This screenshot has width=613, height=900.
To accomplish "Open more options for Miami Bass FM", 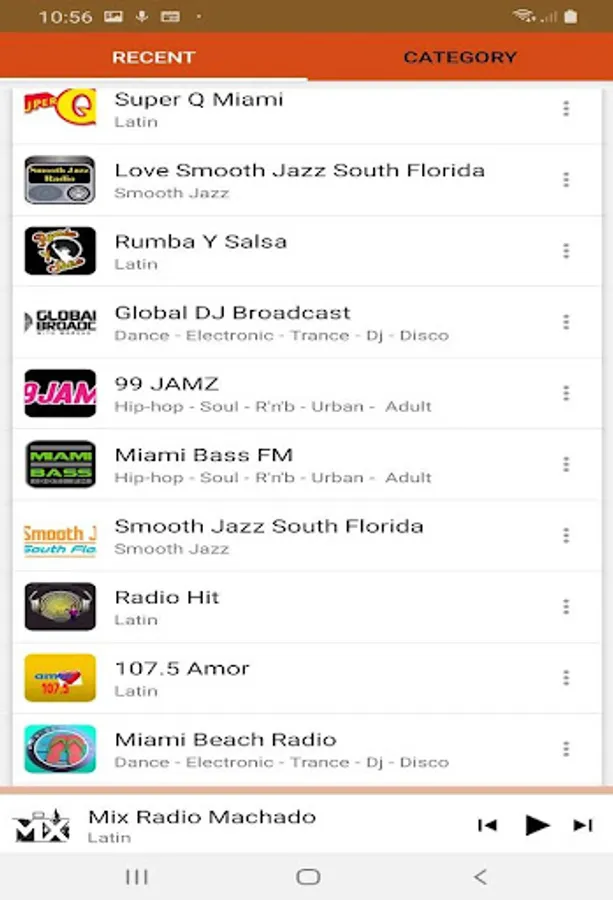I will tap(566, 464).
